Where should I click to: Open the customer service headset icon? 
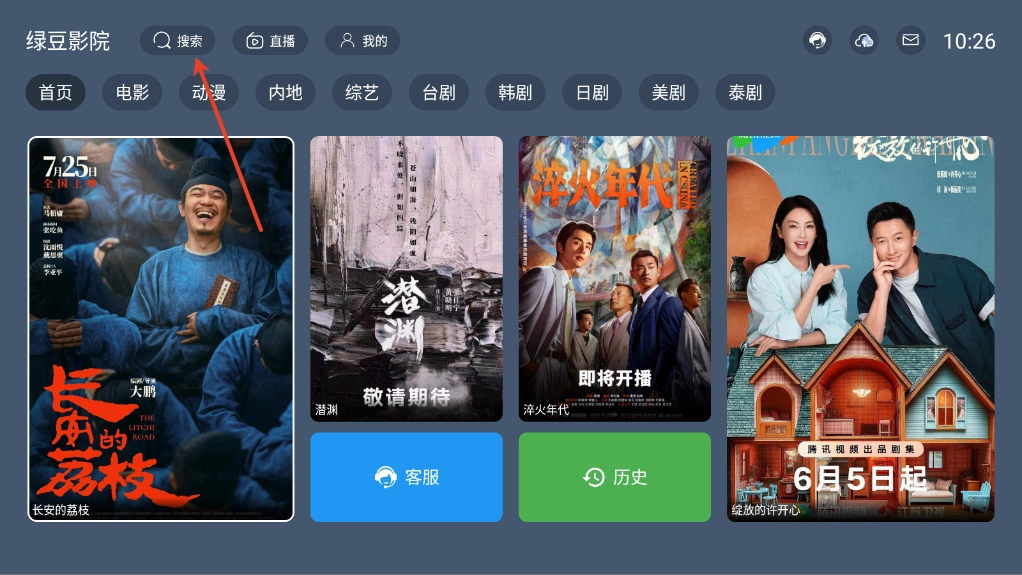coord(818,41)
